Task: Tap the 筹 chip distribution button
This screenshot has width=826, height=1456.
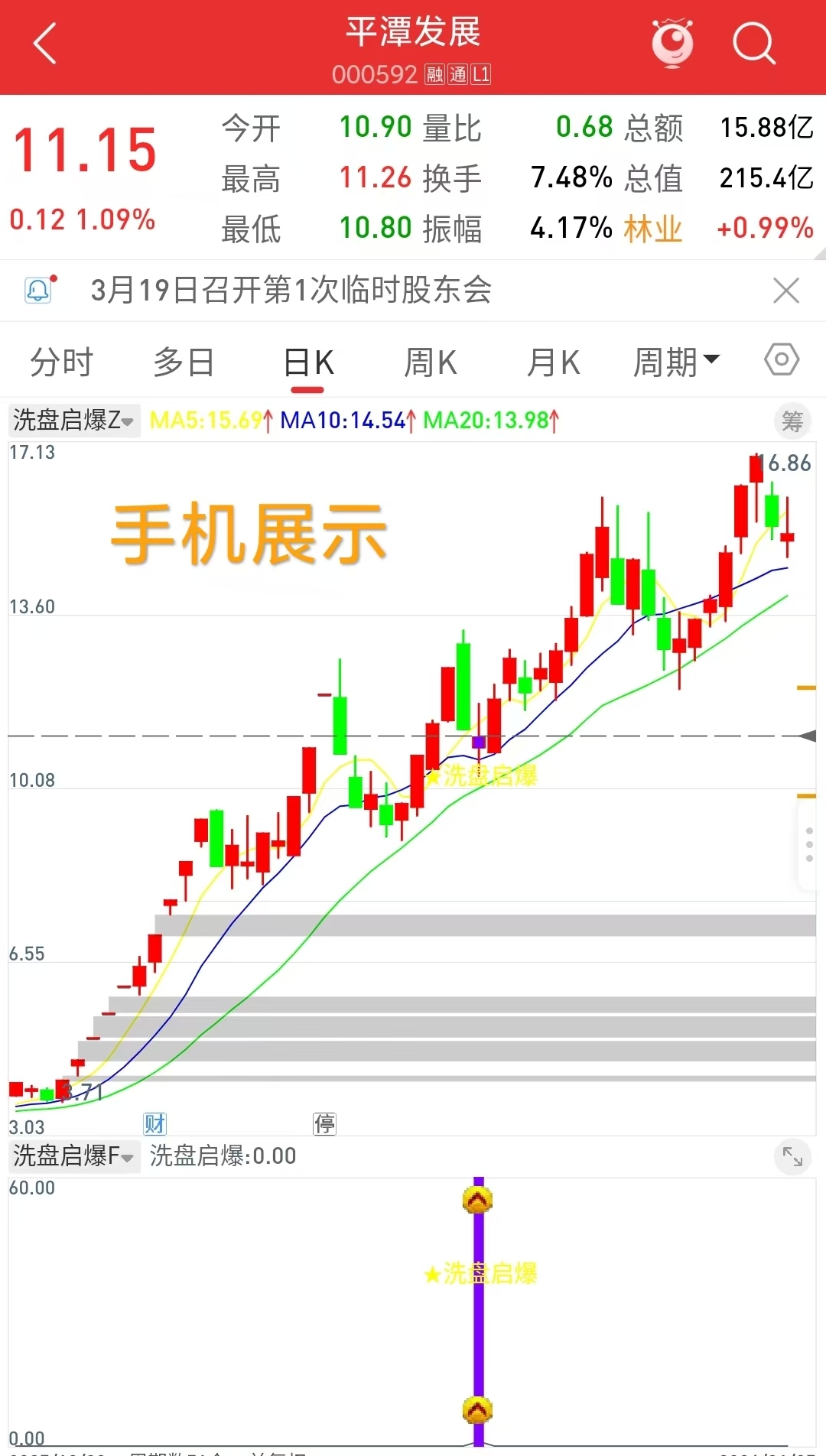Action: coord(792,421)
